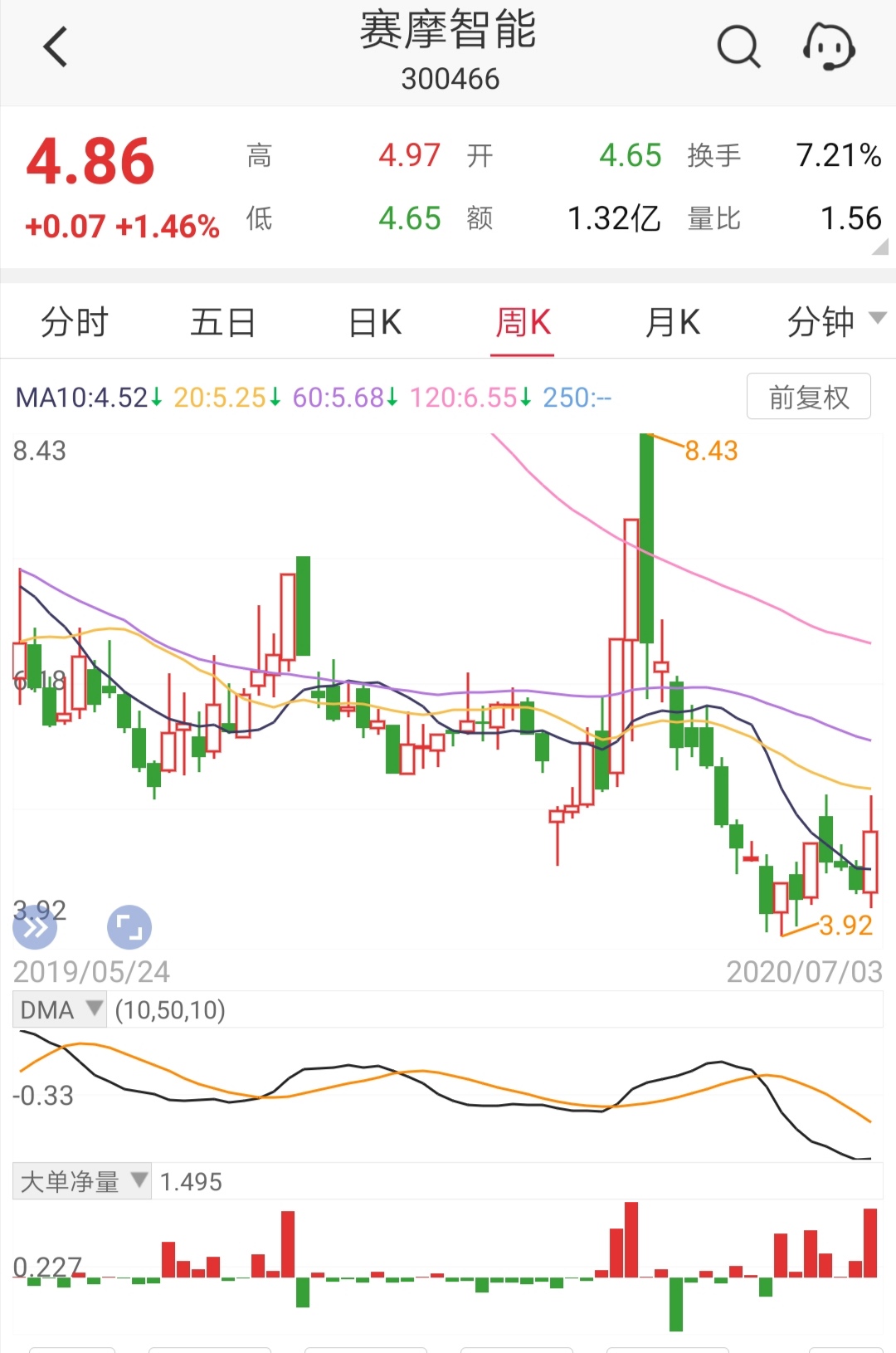Open the search icon
This screenshot has height=1353, width=896.
coord(738,46)
